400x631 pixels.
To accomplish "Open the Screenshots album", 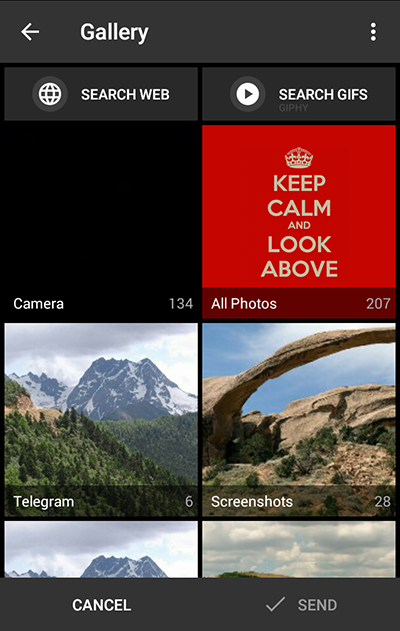I will pos(299,420).
